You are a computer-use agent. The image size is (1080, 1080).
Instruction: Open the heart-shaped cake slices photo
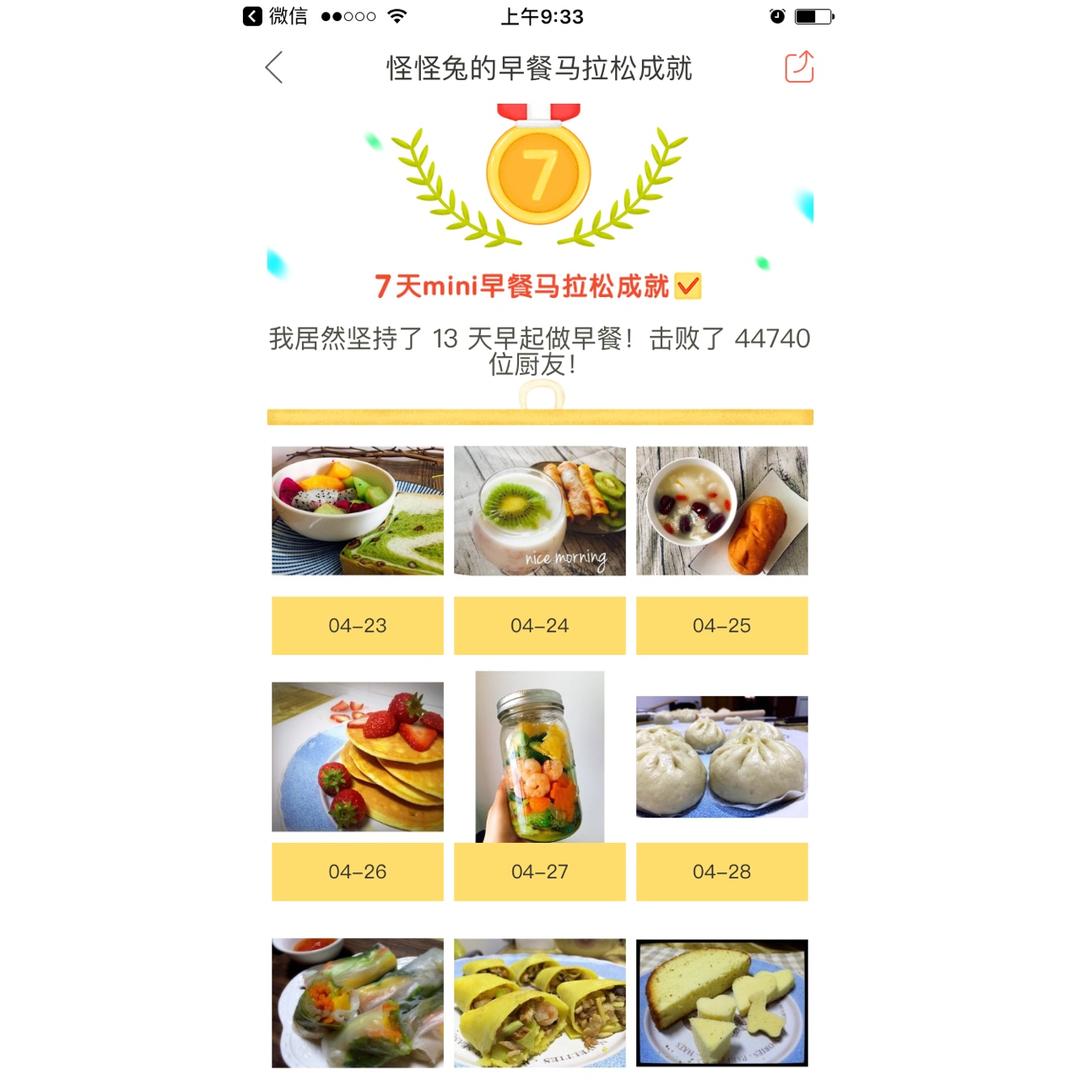point(721,1003)
